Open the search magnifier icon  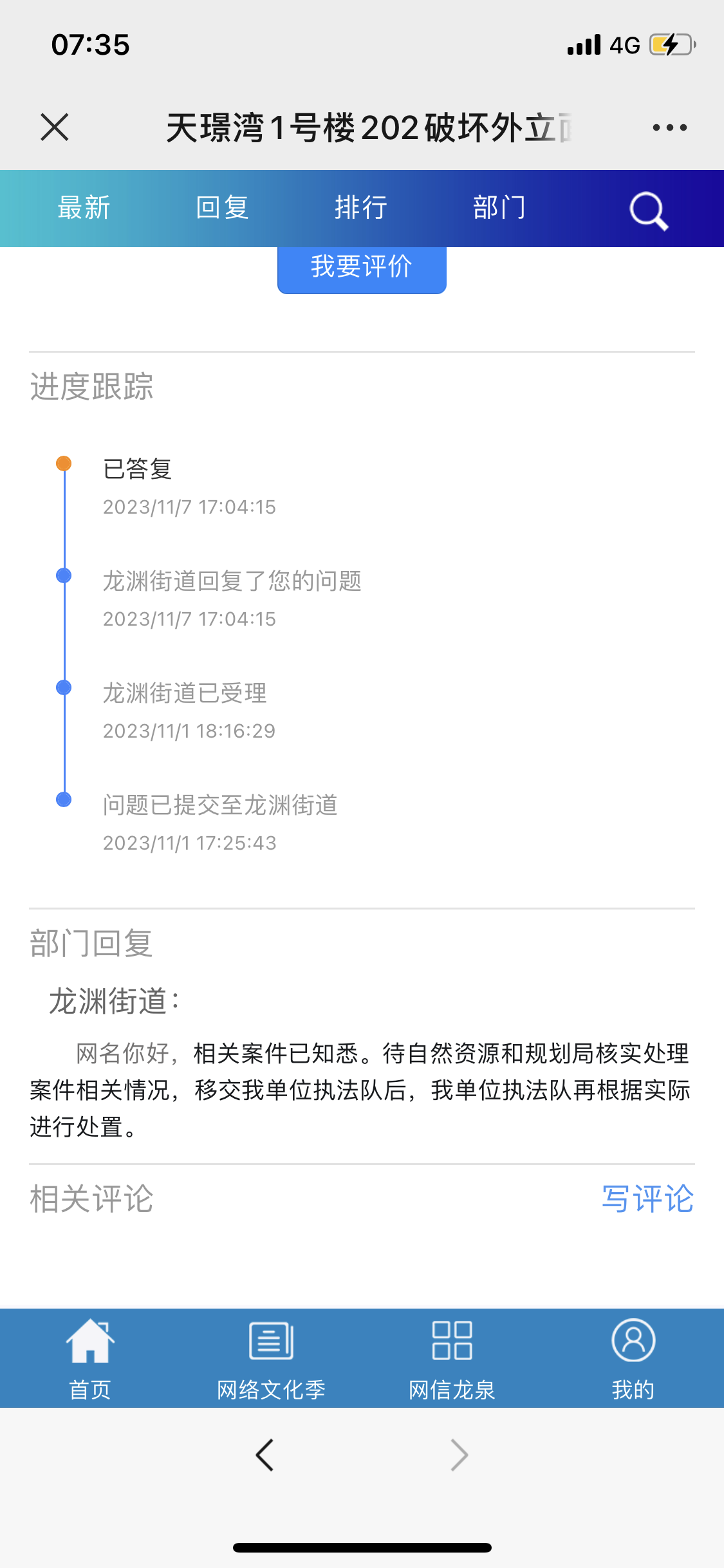[x=648, y=210]
